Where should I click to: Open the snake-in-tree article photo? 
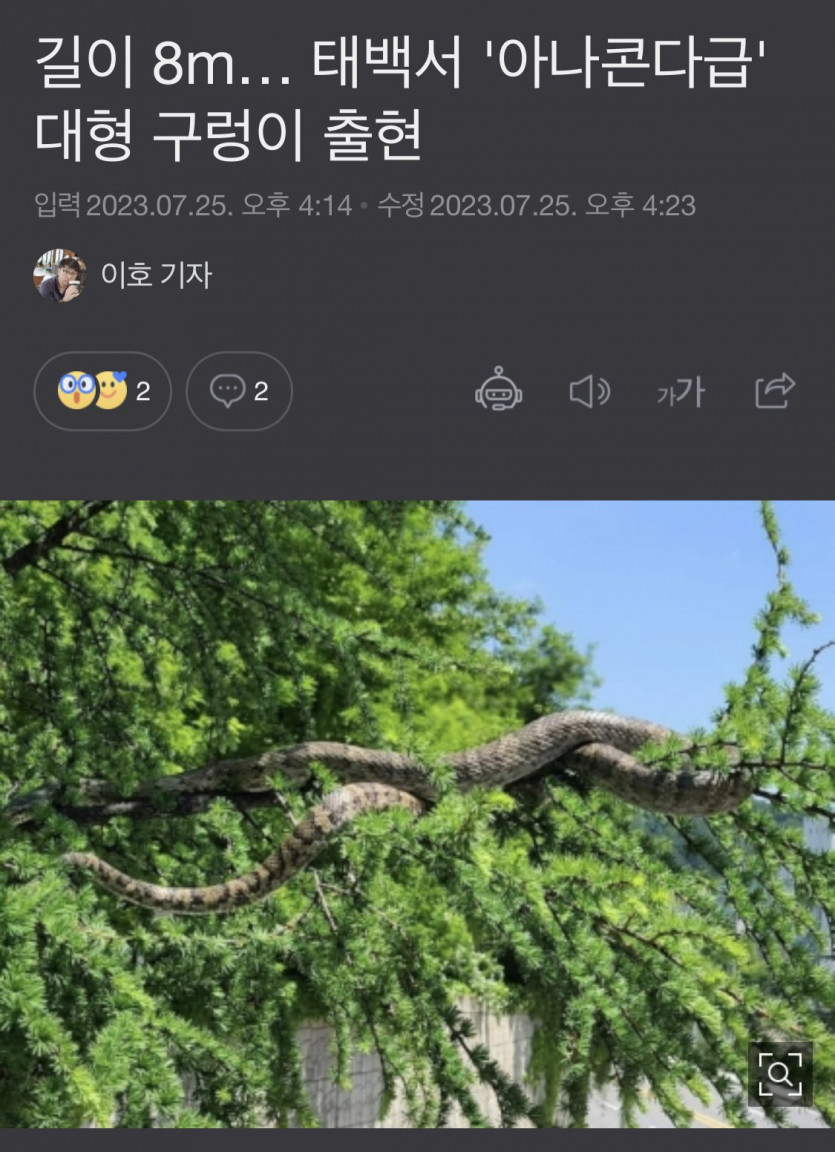(417, 820)
